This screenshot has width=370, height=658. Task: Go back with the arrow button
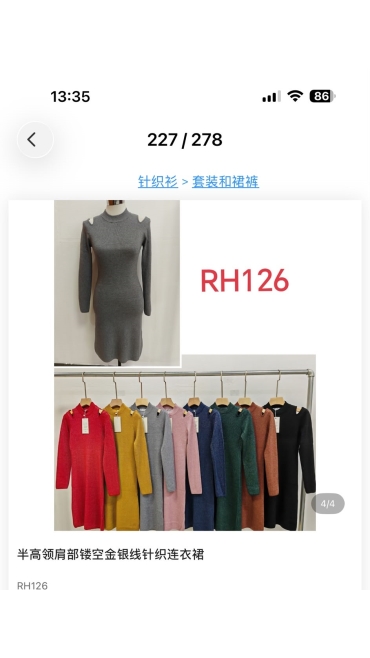point(35,140)
